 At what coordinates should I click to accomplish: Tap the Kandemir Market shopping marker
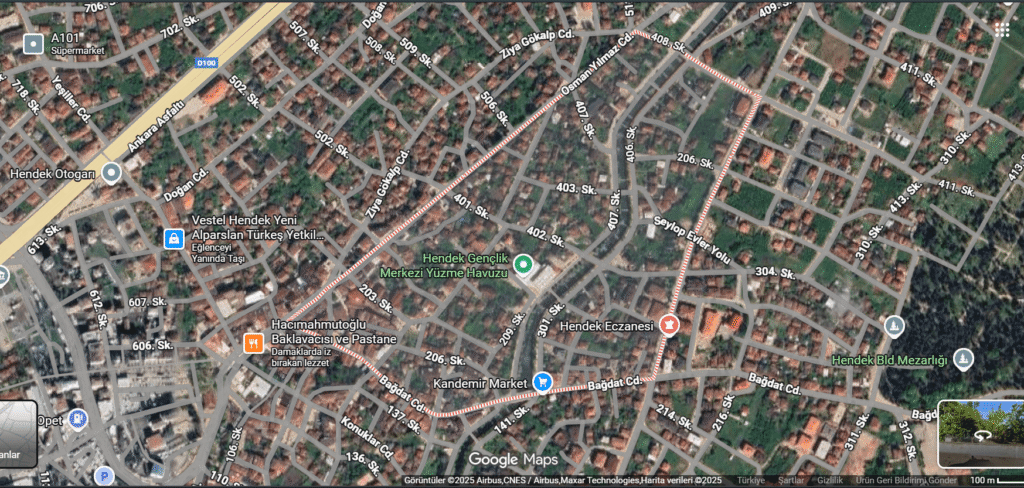point(542,381)
